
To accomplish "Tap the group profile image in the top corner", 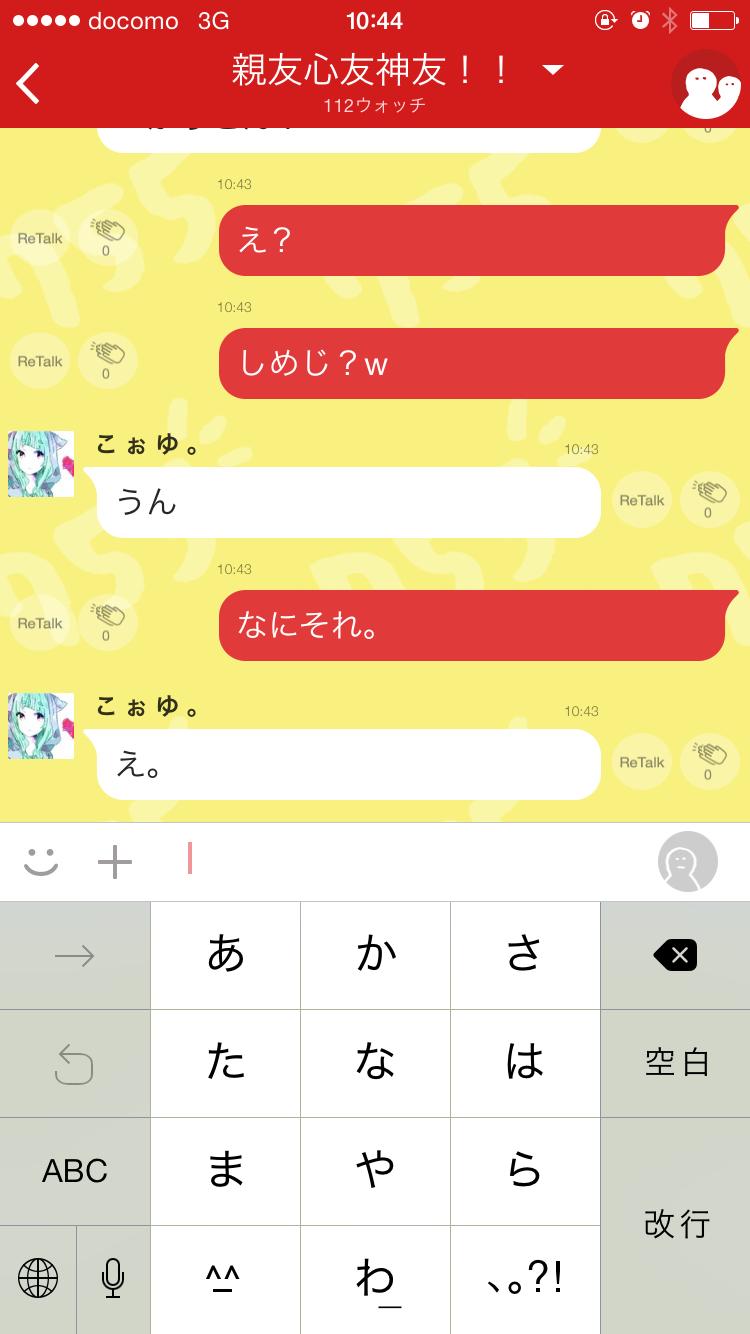I will 707,84.
